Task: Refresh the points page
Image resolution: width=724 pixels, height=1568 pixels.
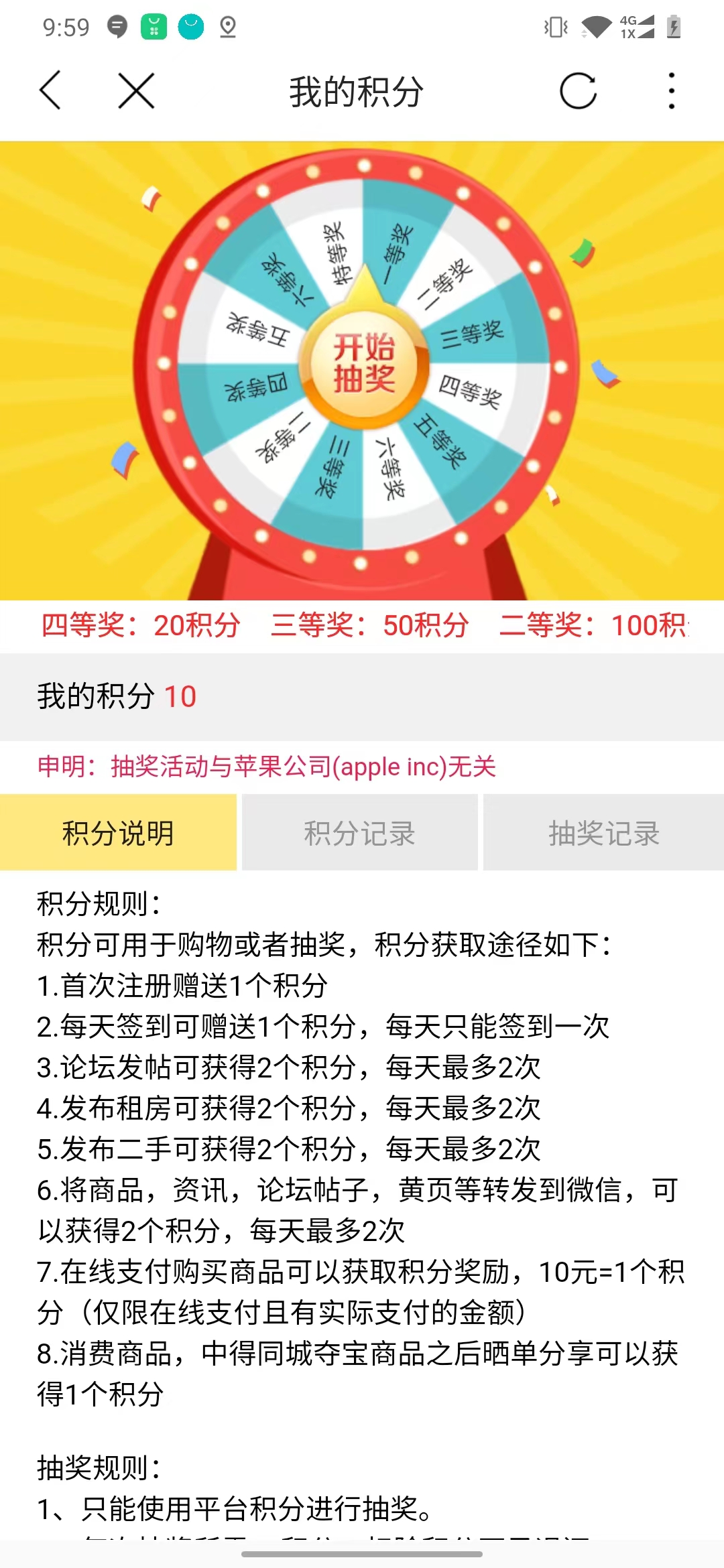Action: 578,90
